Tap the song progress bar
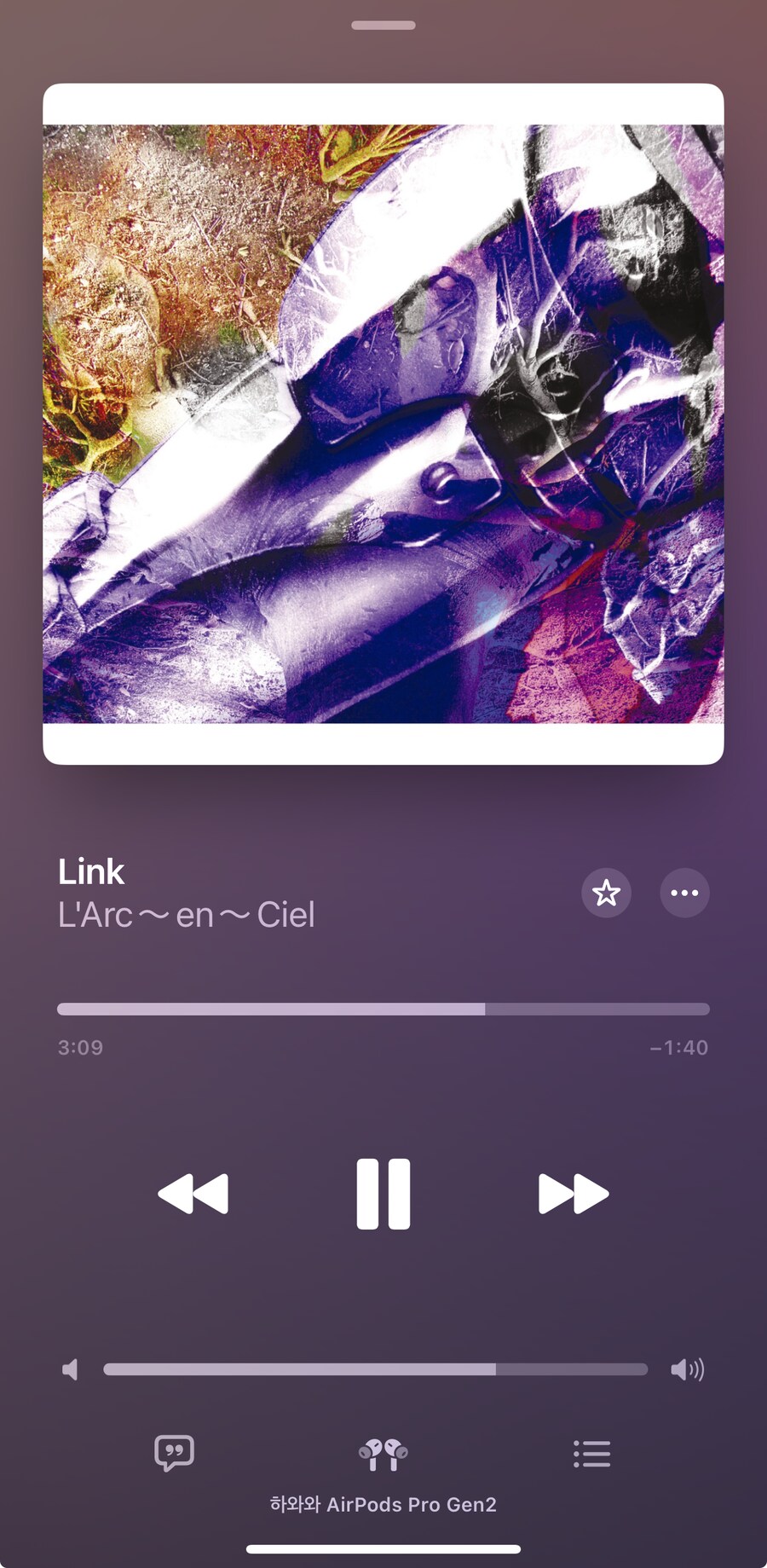The width and height of the screenshot is (767, 1568). (x=383, y=1009)
